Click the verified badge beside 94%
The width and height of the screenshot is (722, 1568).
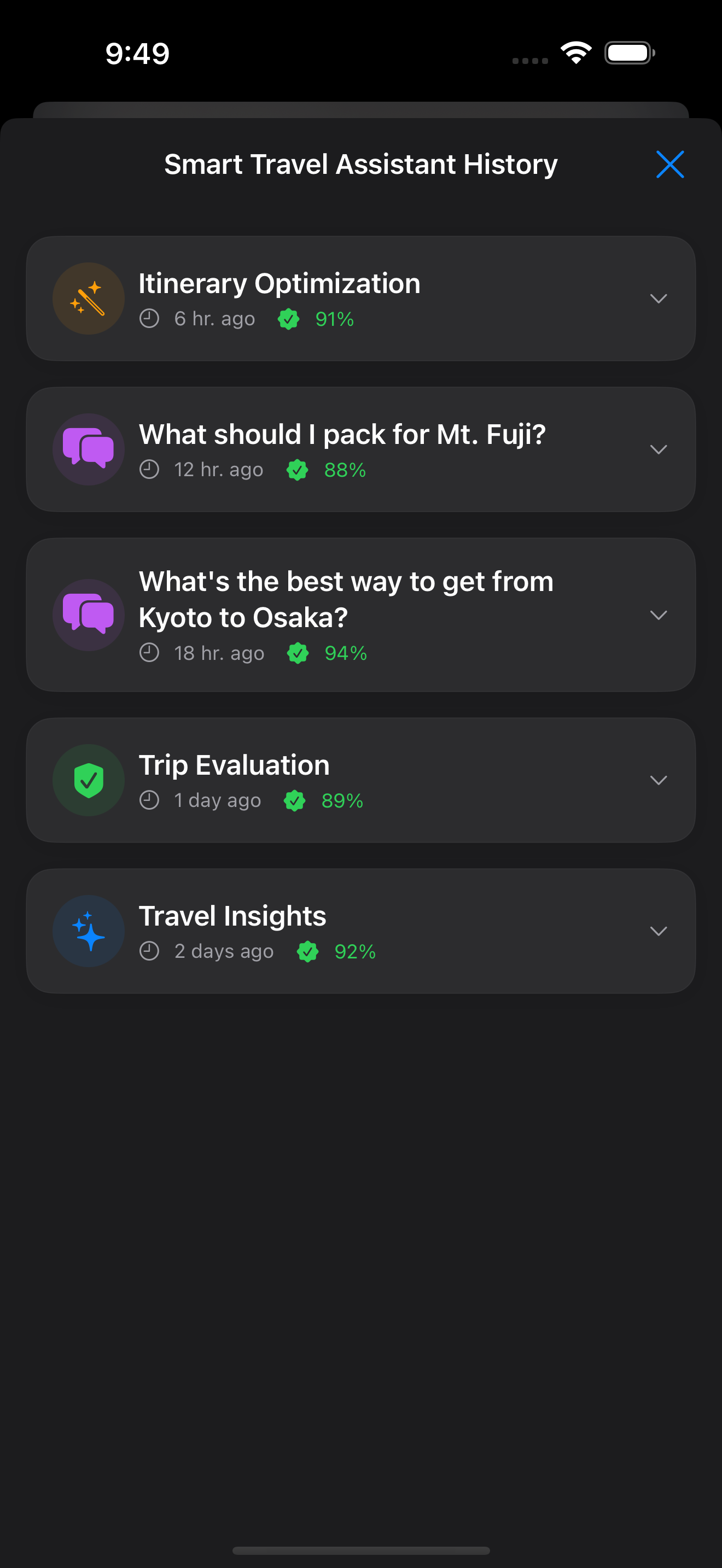(x=298, y=653)
